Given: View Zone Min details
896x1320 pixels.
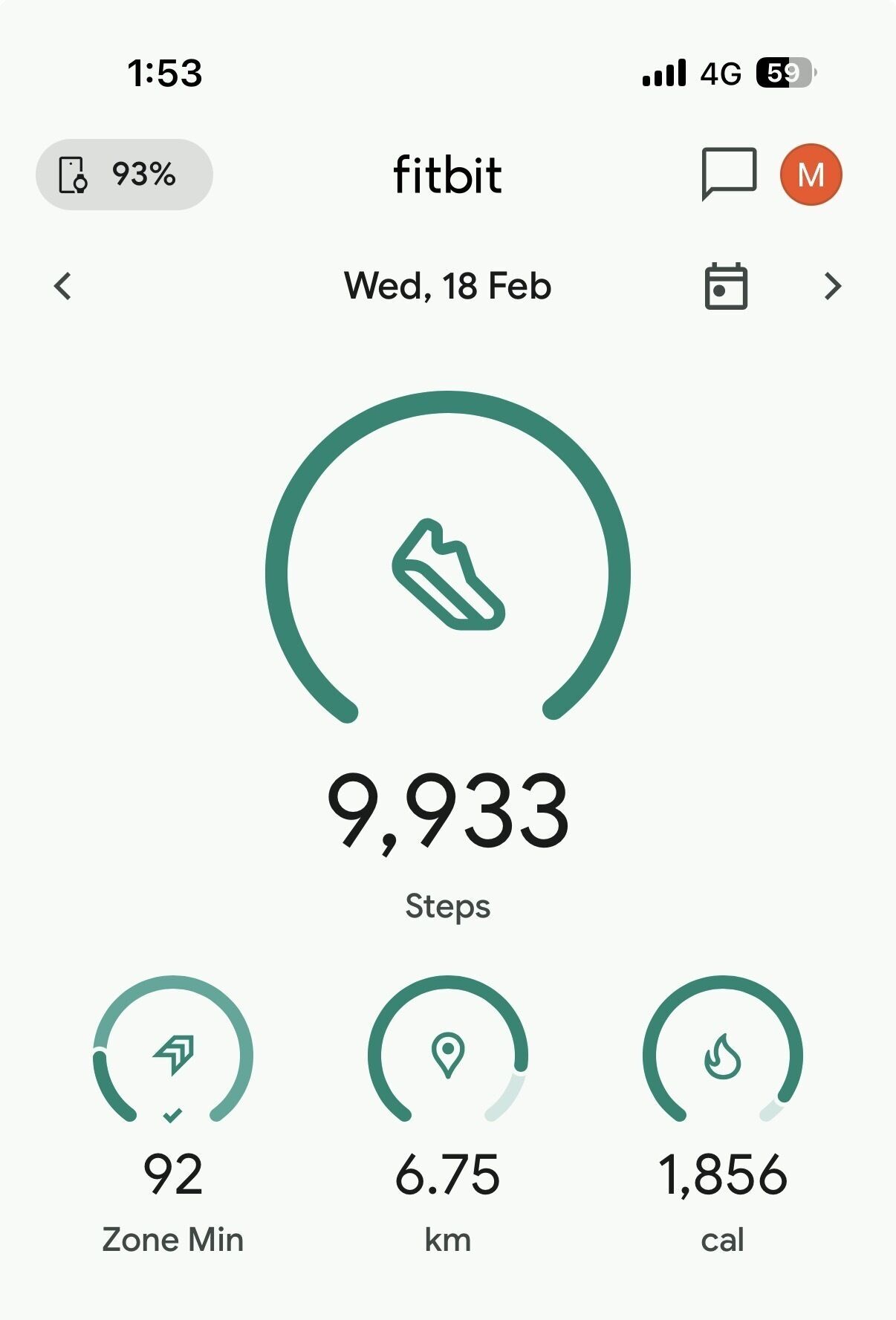Looking at the screenshot, I should click(173, 1116).
